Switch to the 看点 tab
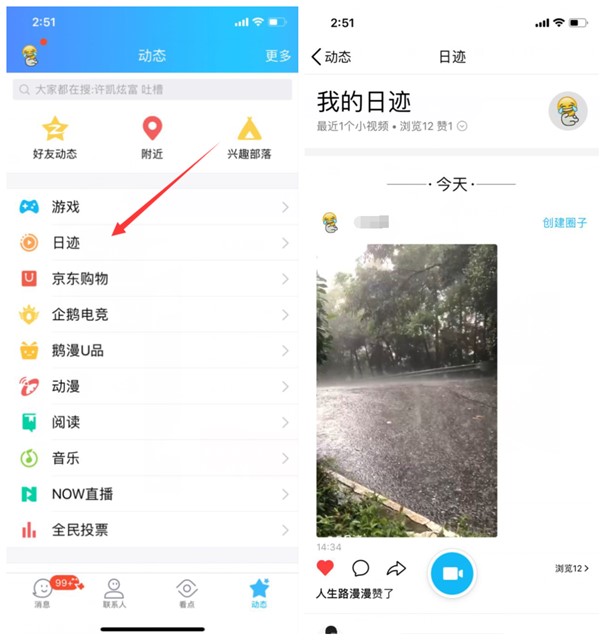605x640 pixels. 187,592
